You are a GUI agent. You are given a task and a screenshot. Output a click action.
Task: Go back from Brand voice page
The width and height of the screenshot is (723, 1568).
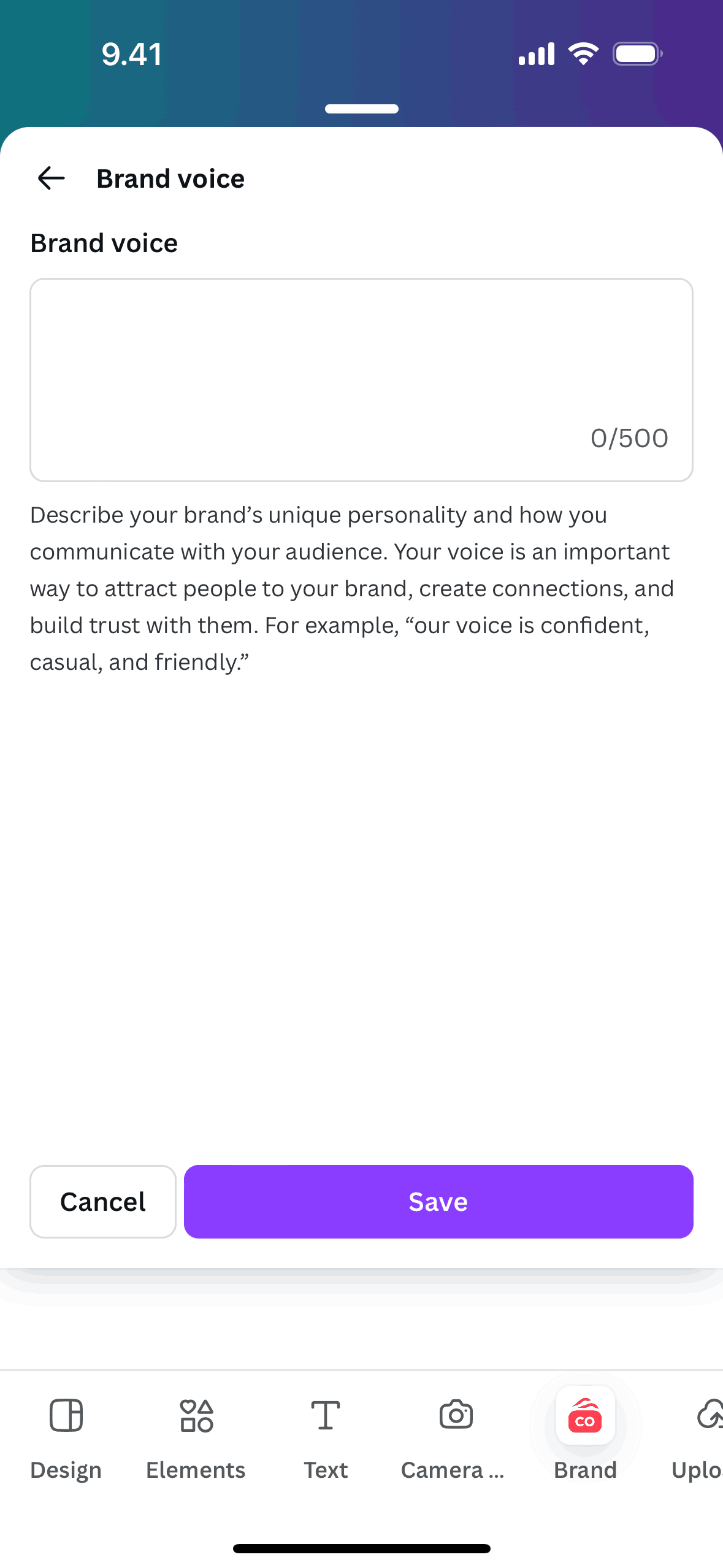(x=52, y=179)
